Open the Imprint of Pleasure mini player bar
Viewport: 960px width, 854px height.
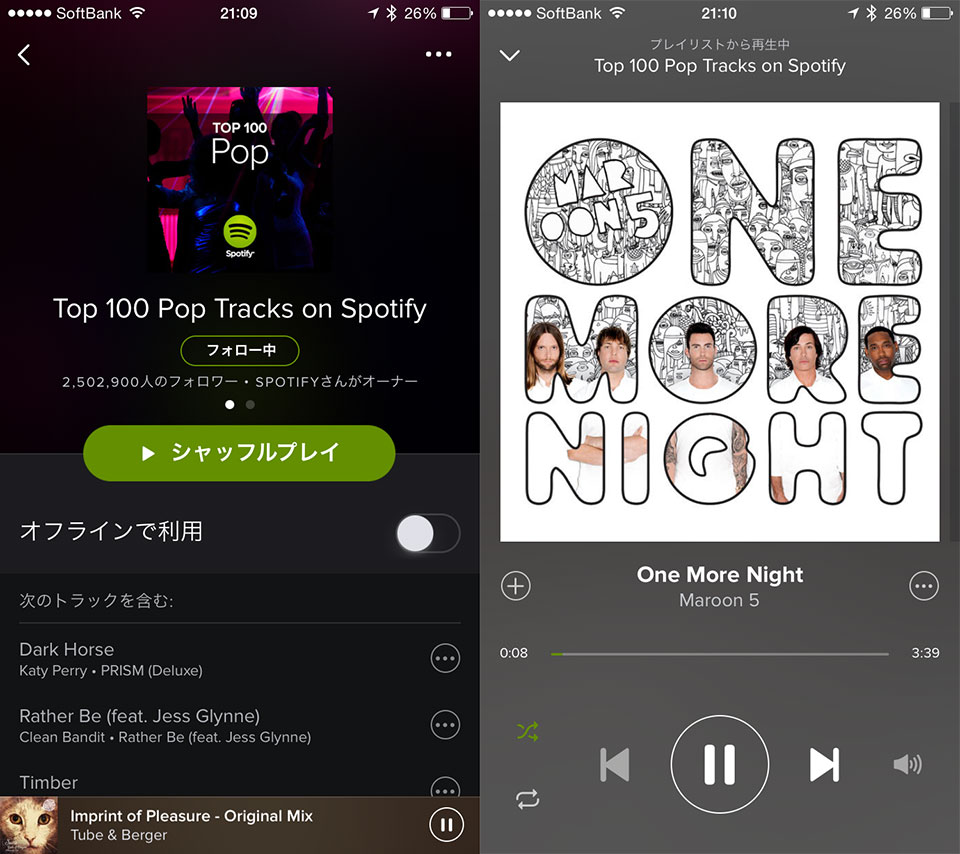220,825
